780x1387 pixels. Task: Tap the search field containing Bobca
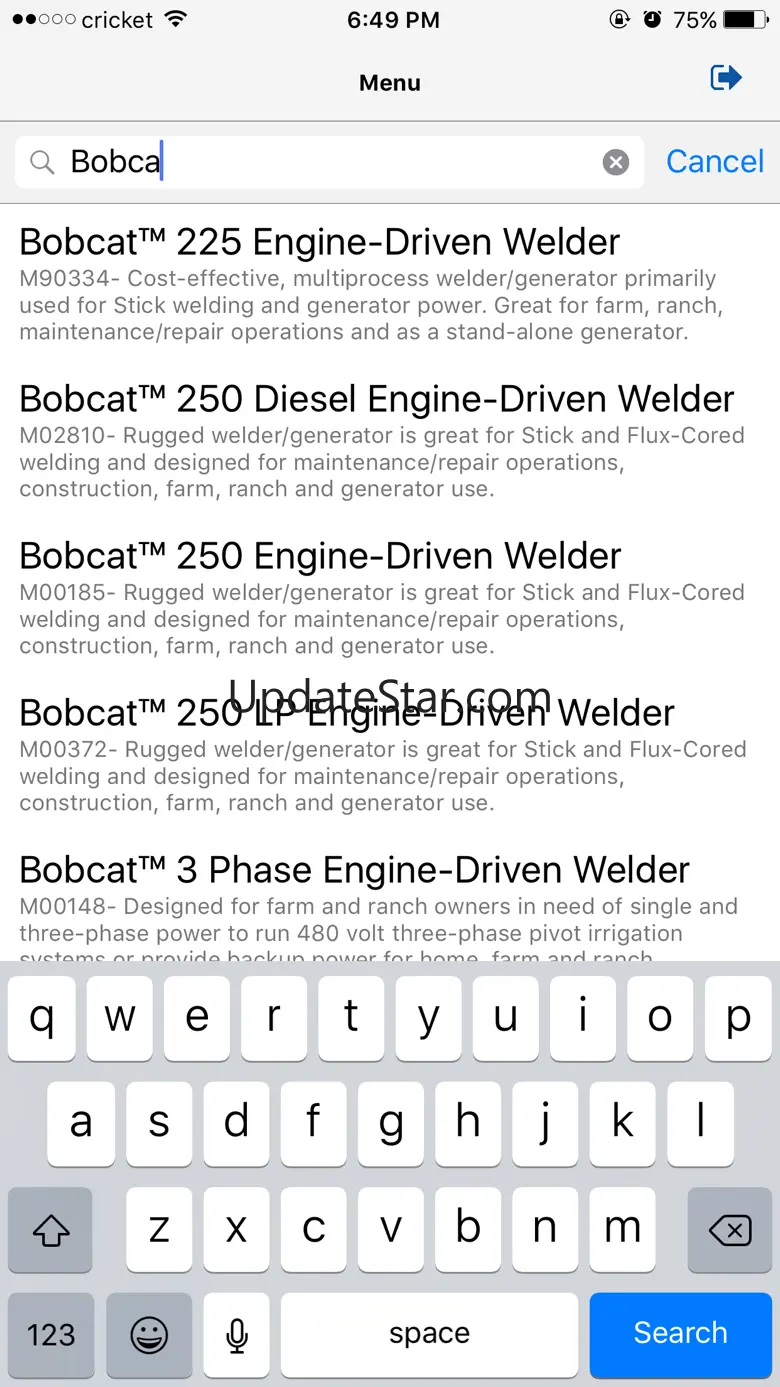329,162
